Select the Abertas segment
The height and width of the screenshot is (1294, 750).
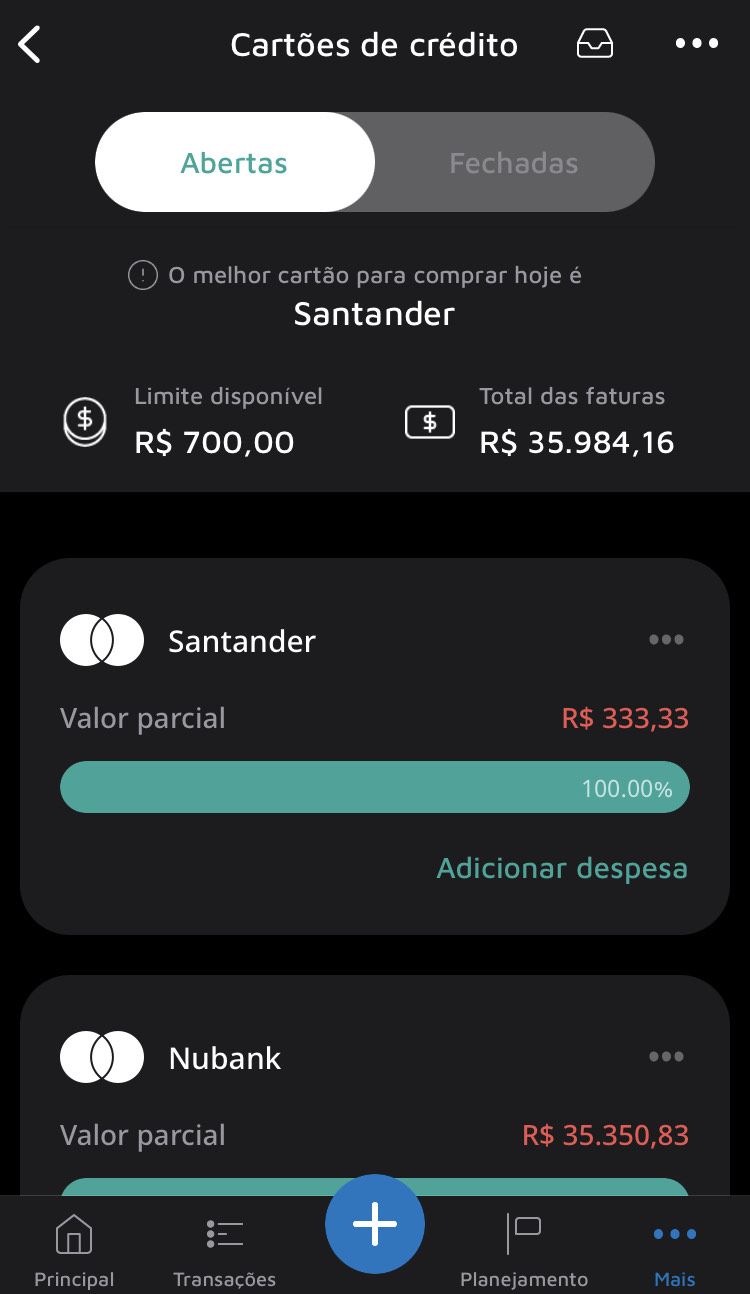(235, 163)
